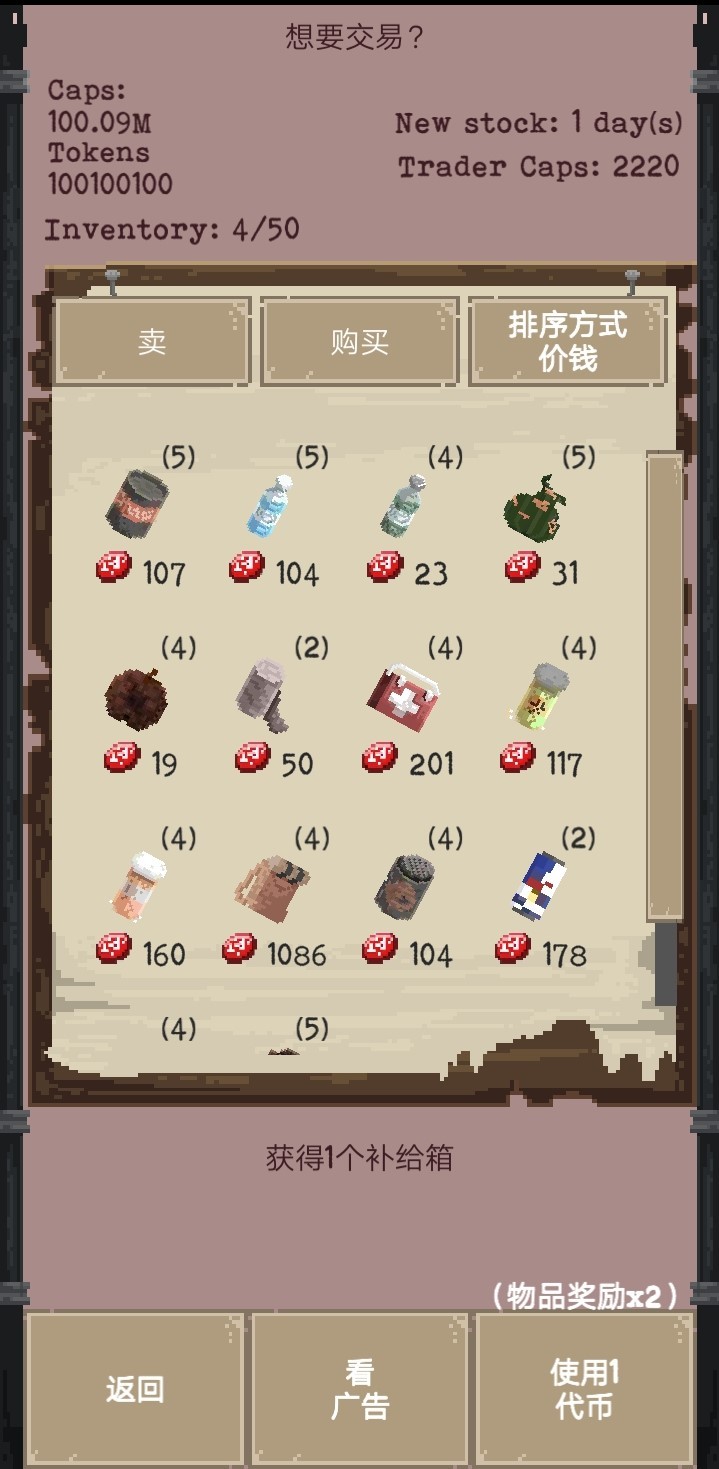Pick the brown backpack priced 1086
This screenshot has height=1469, width=719.
pyautogui.click(x=272, y=887)
